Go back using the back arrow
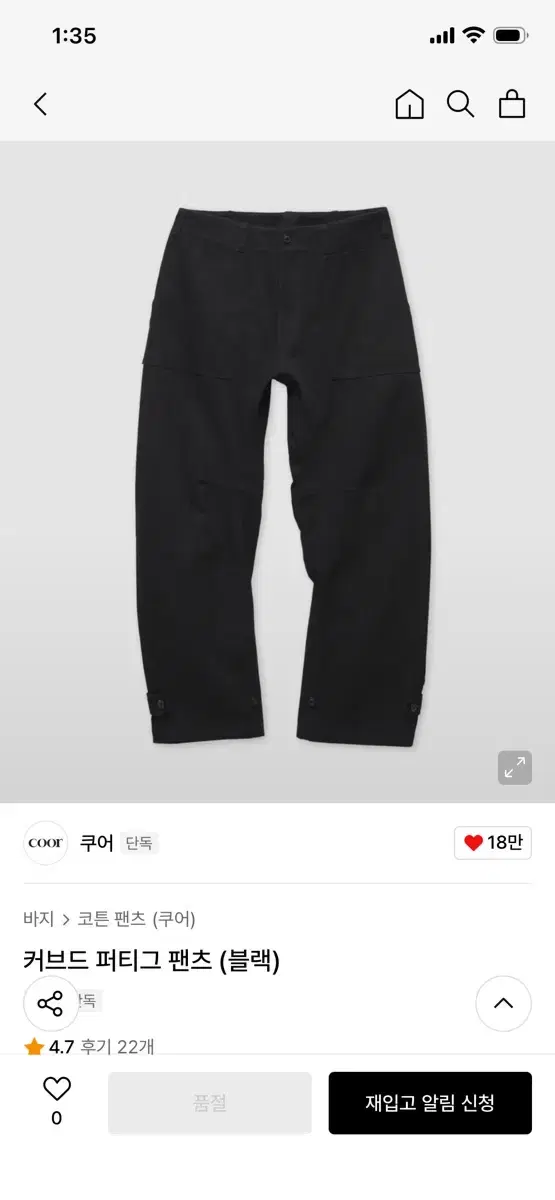 [x=40, y=104]
